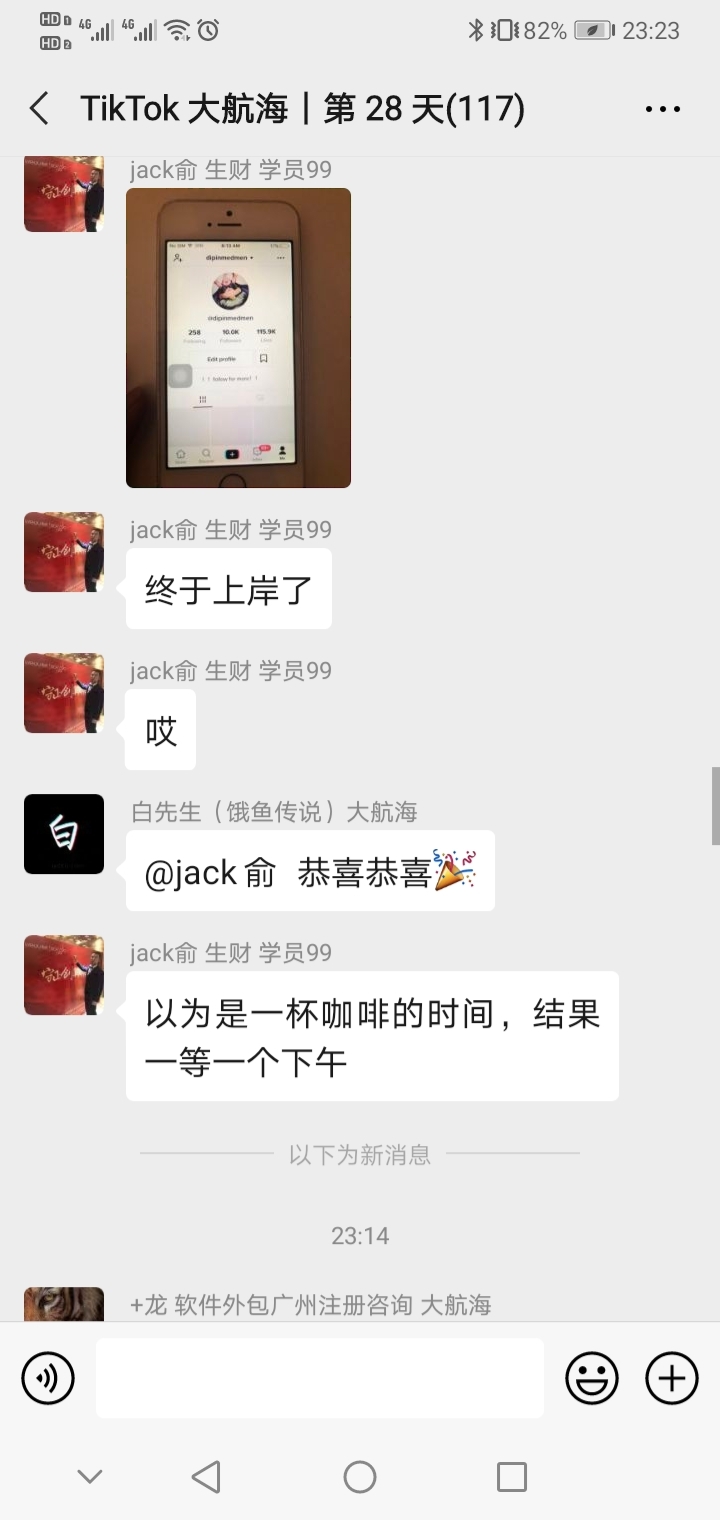
Task: Open the group chat overflow menu
Action: [x=662, y=109]
